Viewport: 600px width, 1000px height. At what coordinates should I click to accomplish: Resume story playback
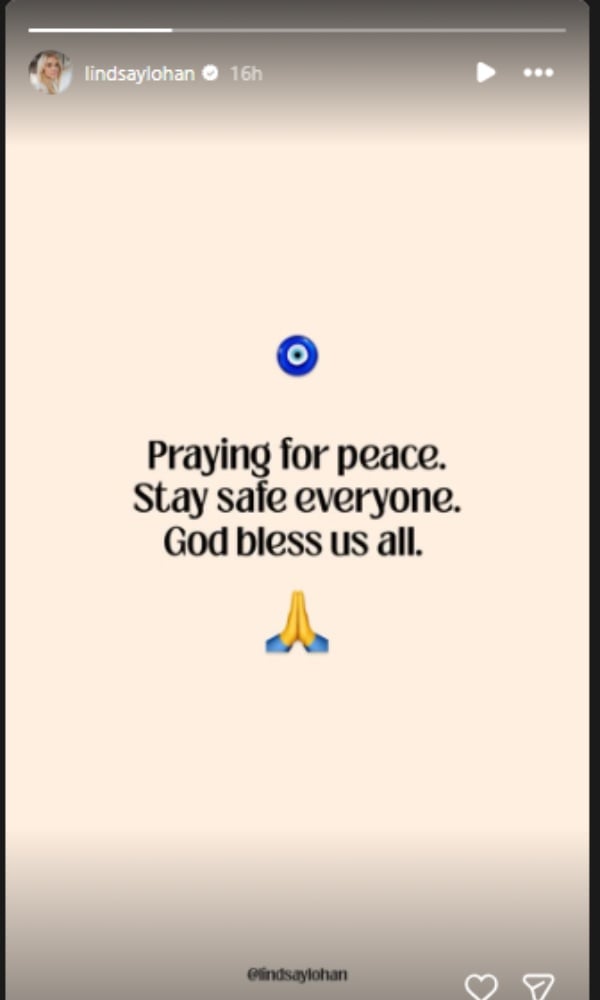click(x=485, y=73)
